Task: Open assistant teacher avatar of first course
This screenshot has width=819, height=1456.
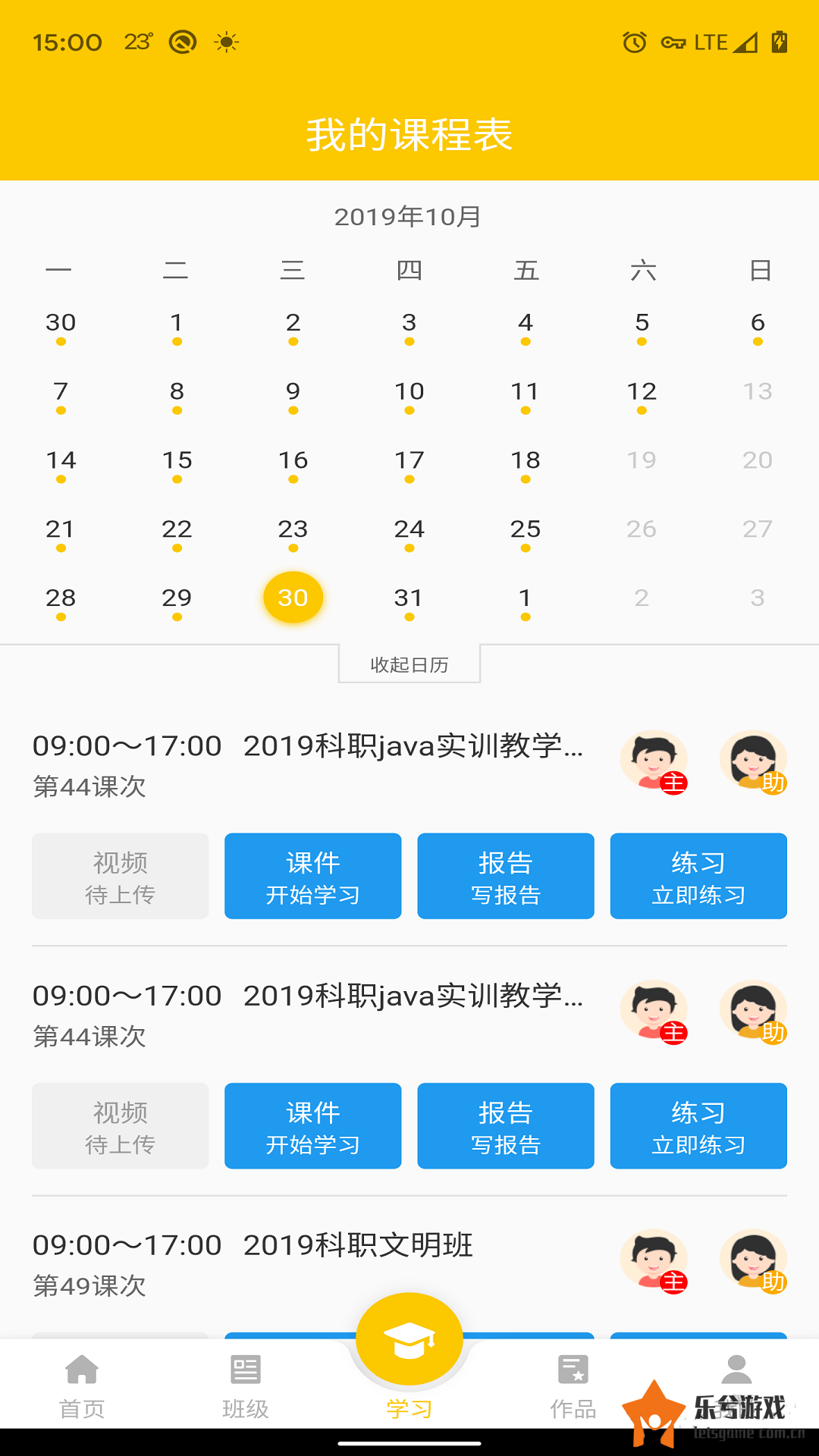Action: coord(752,761)
